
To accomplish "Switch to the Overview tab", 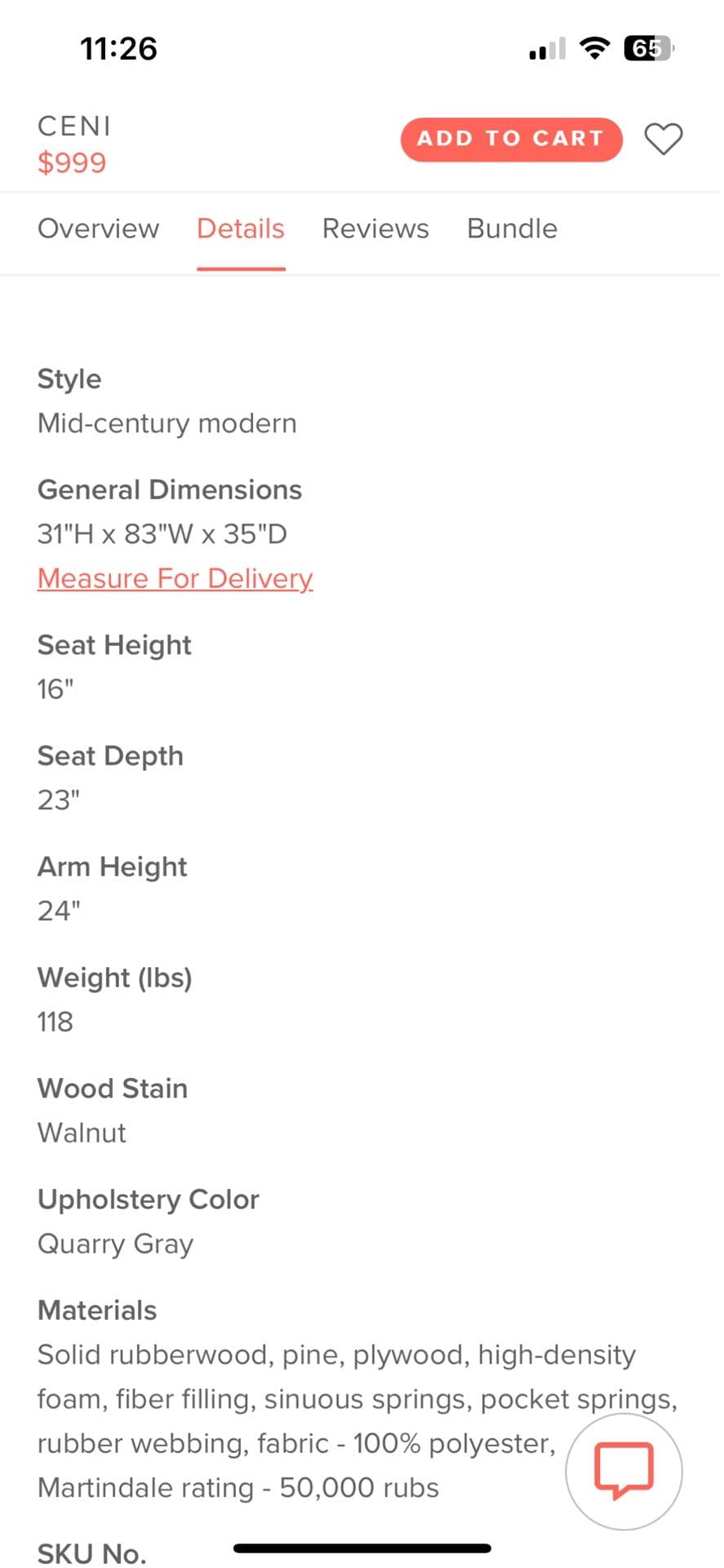I will [x=99, y=229].
